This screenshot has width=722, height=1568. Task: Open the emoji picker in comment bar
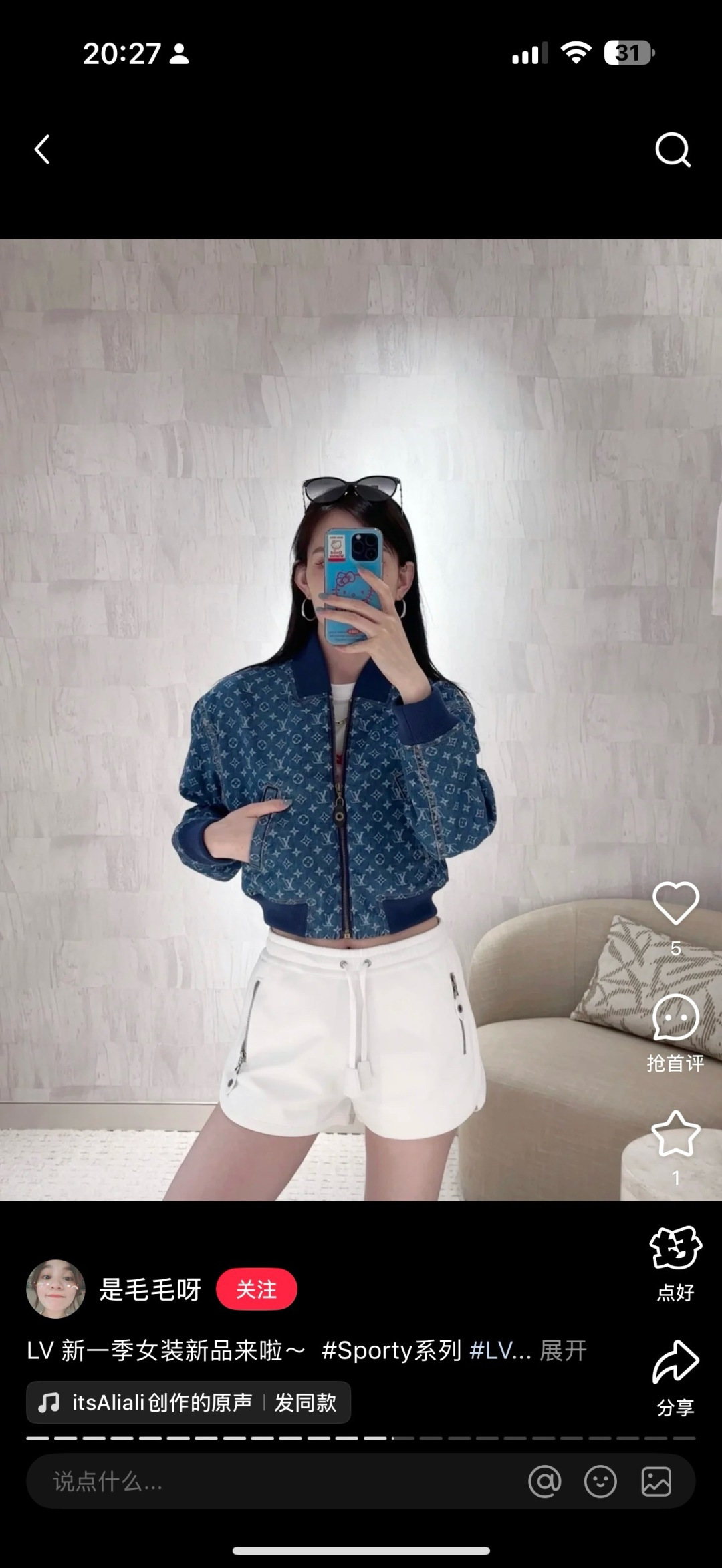coord(600,1482)
